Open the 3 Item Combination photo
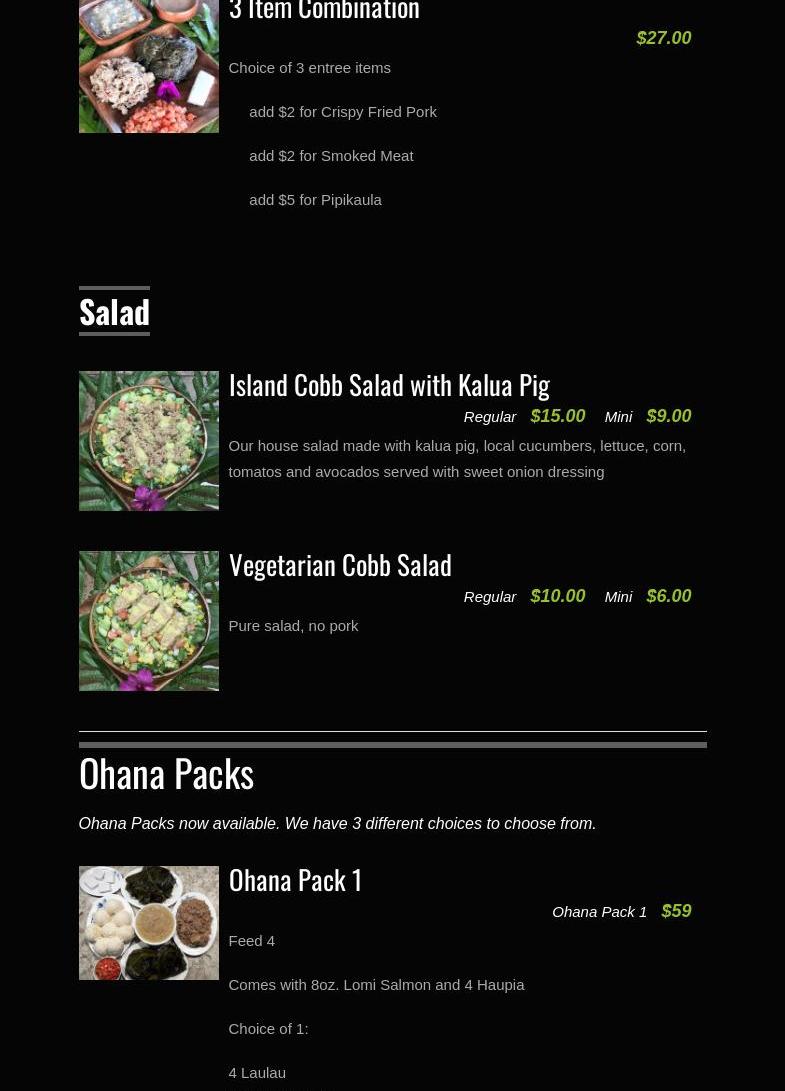 coord(148,66)
